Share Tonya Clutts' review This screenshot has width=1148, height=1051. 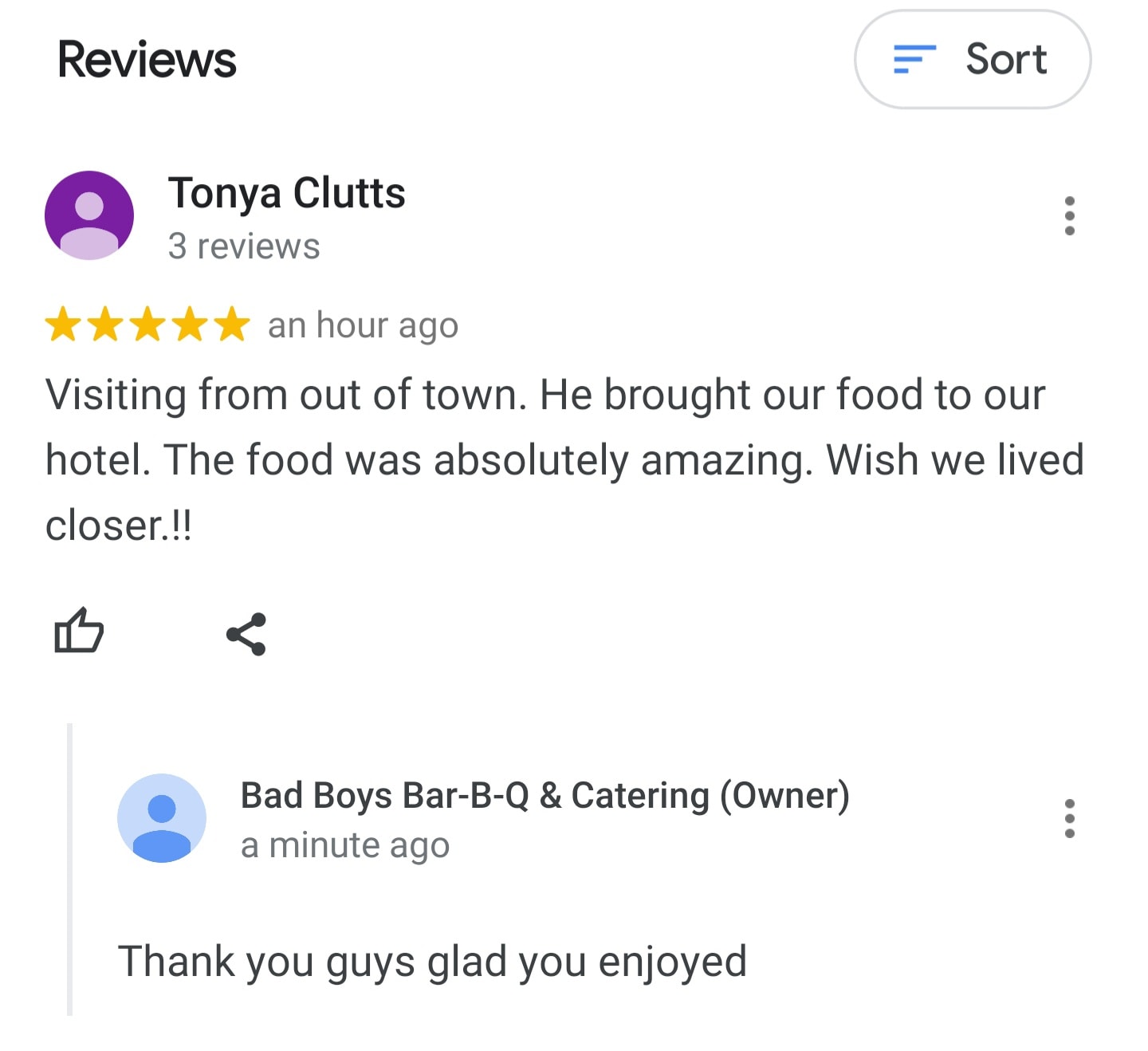[246, 634]
